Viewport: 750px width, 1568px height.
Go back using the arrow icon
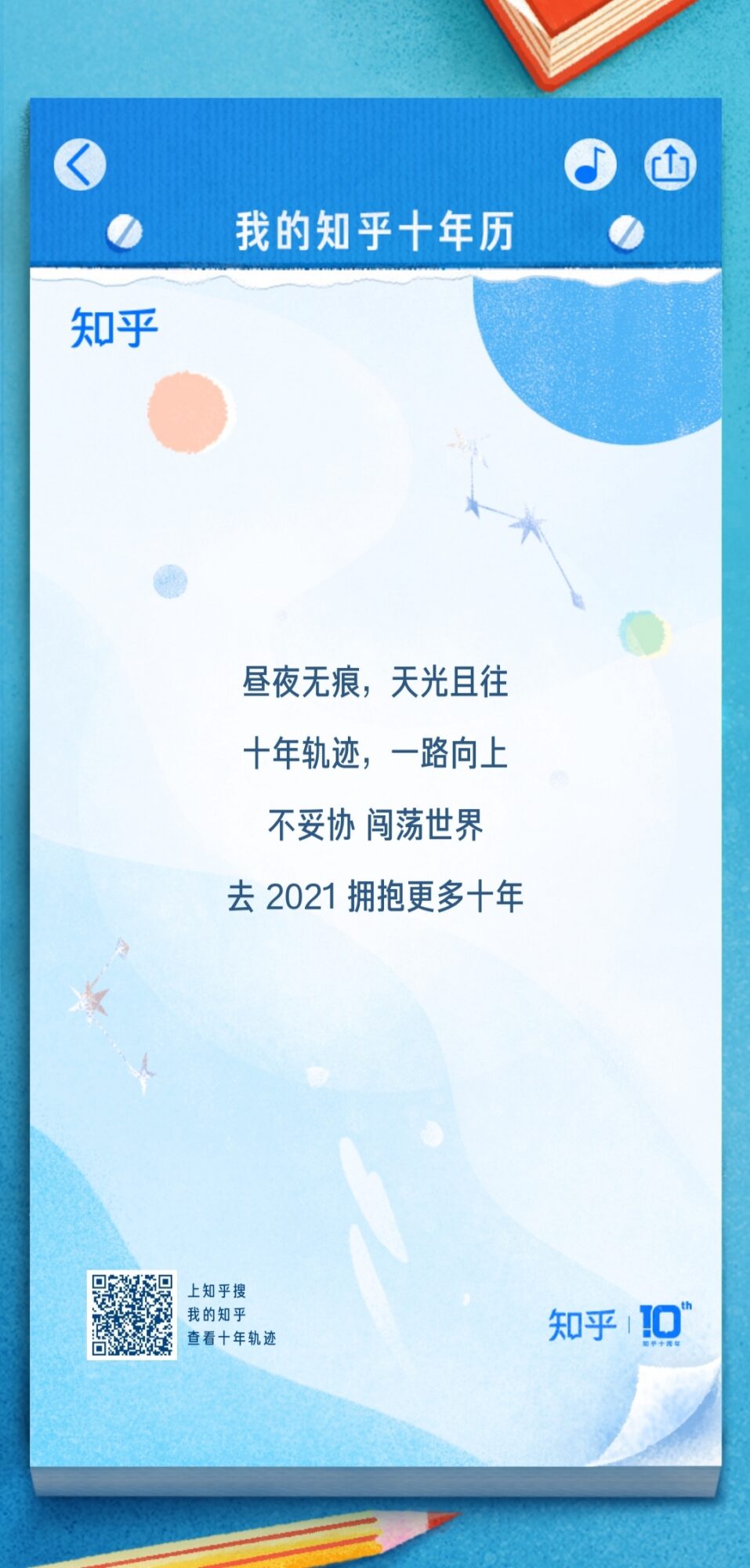80,165
